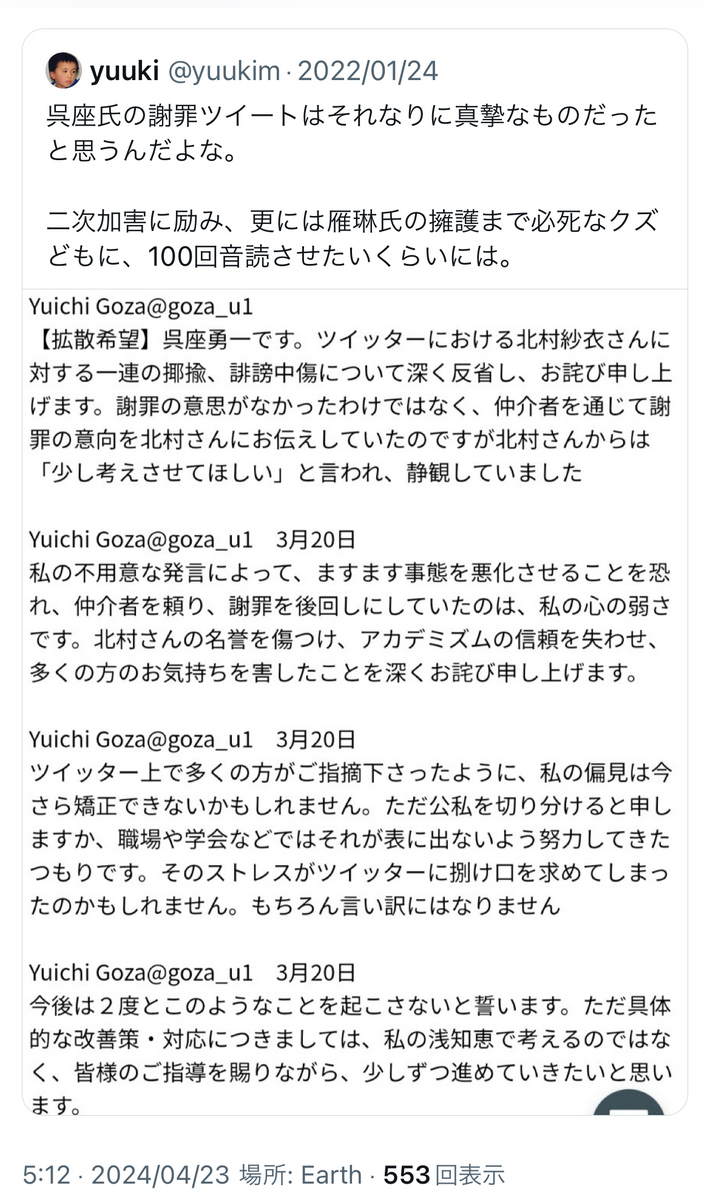Enlarge the attached Yuichi Goza tweets image
This screenshot has width=710, height=1200.
[354, 700]
